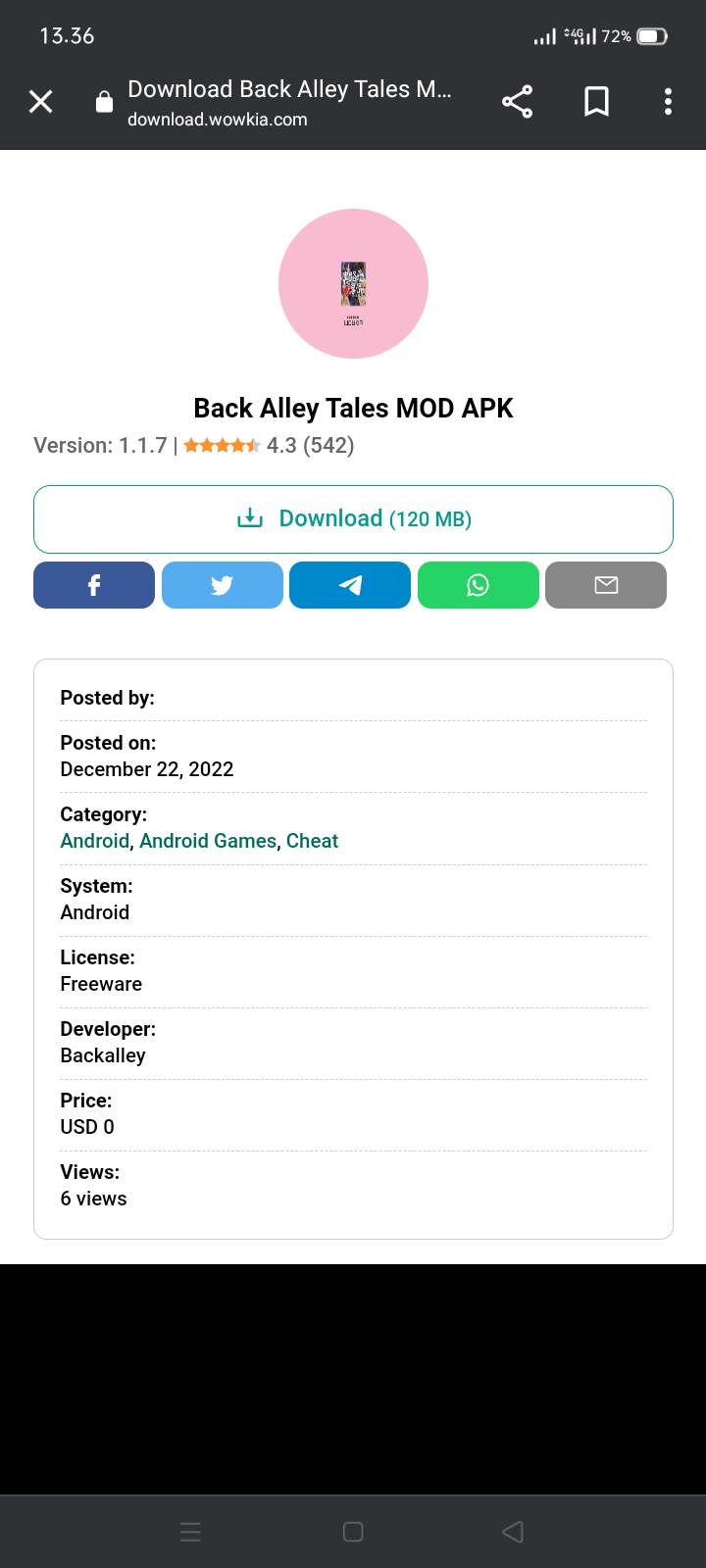Share via email

606,585
